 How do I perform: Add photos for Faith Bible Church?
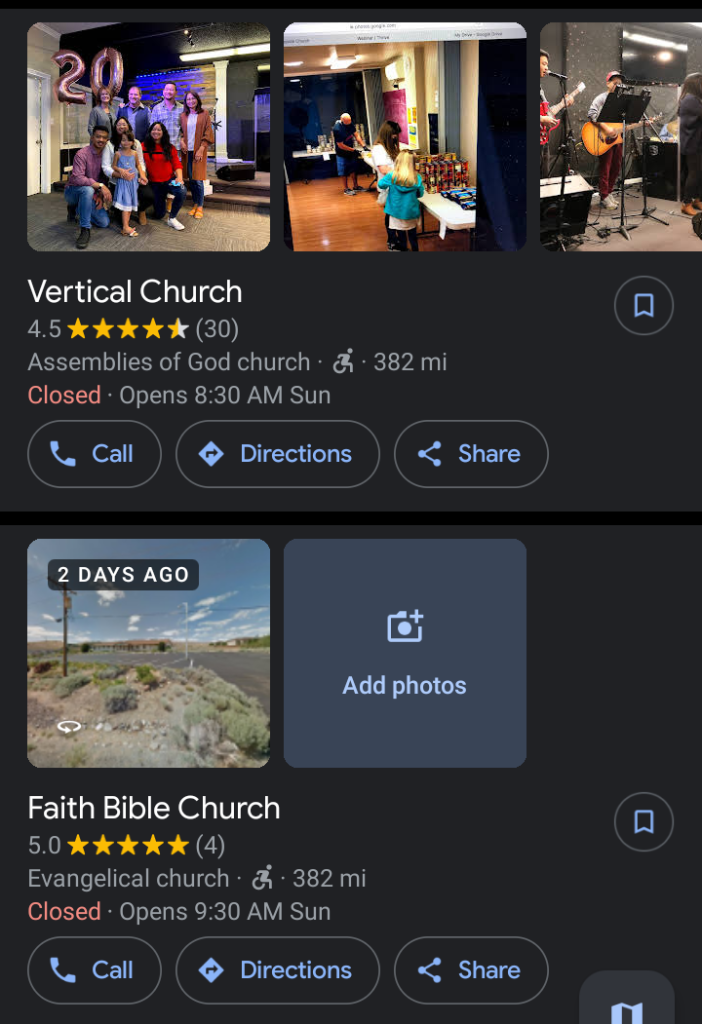pyautogui.click(x=405, y=653)
